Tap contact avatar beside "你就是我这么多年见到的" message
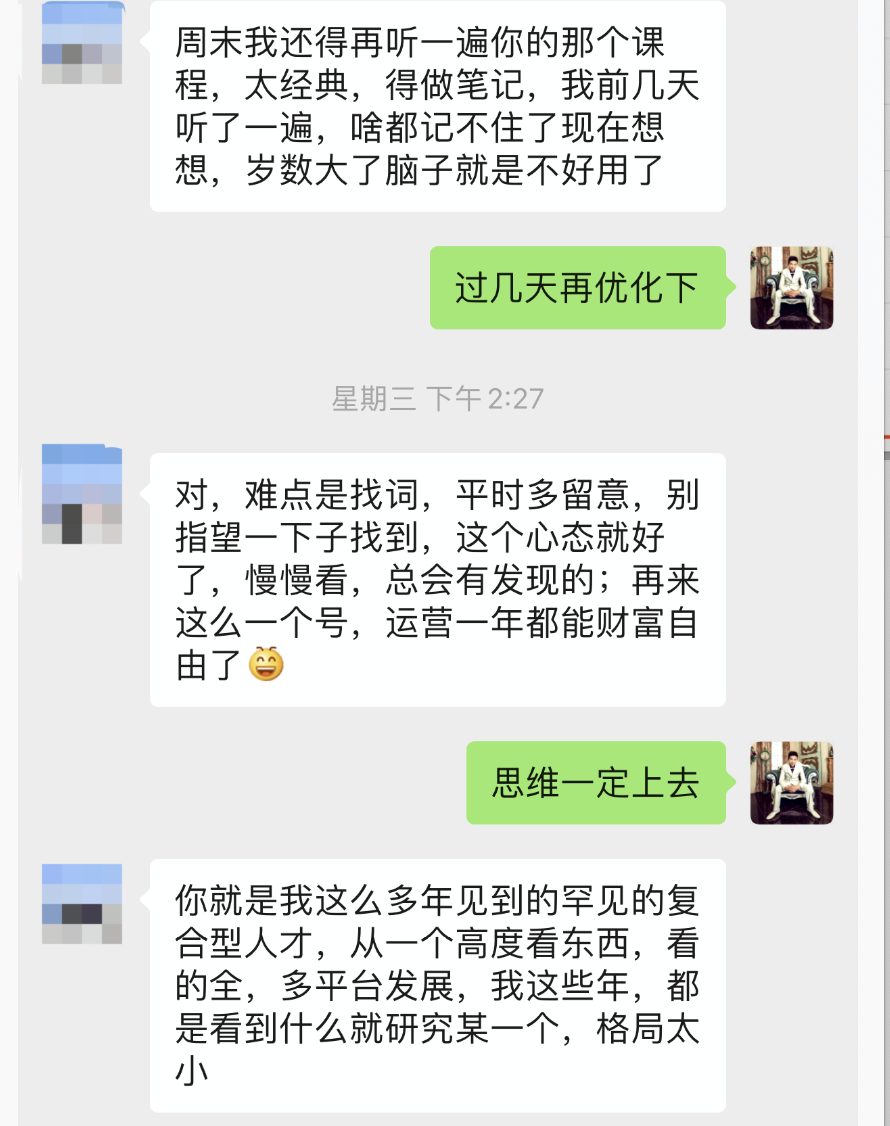Viewport: 890px width, 1126px height. click(x=82, y=903)
